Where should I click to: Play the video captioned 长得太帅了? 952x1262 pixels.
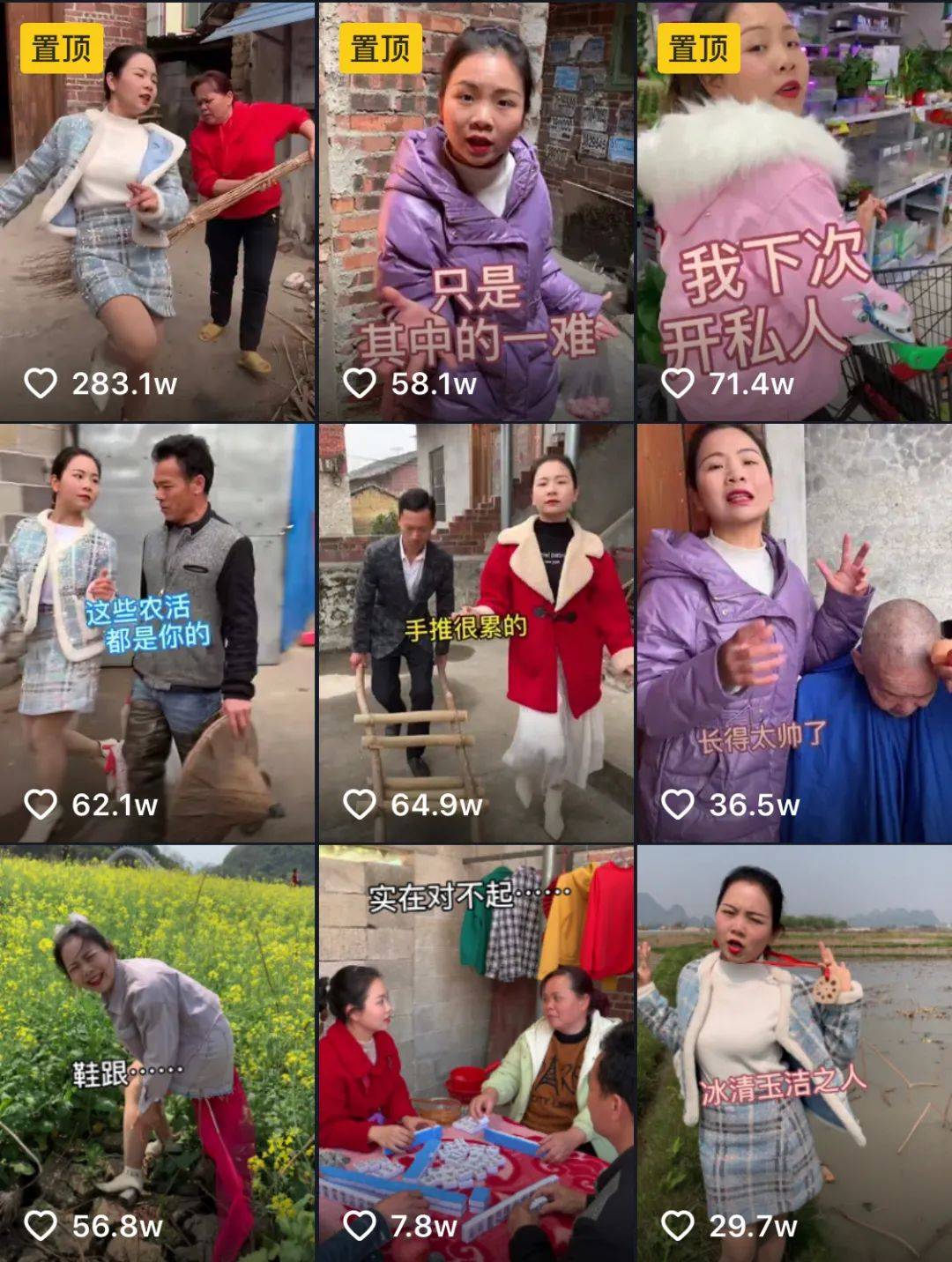click(x=794, y=633)
